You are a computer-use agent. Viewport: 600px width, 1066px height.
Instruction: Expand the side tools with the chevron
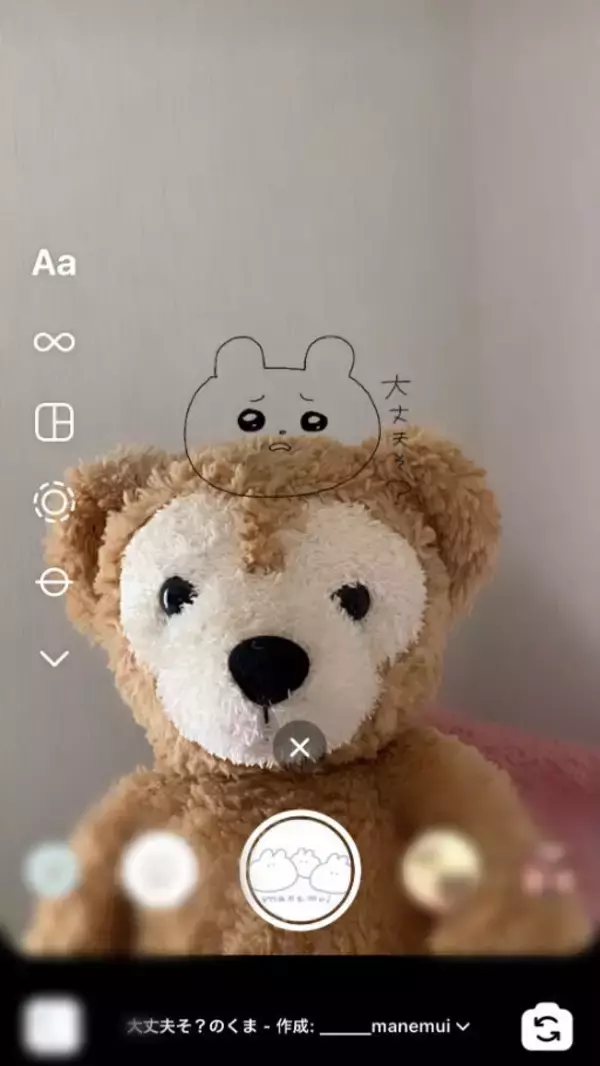point(54,658)
